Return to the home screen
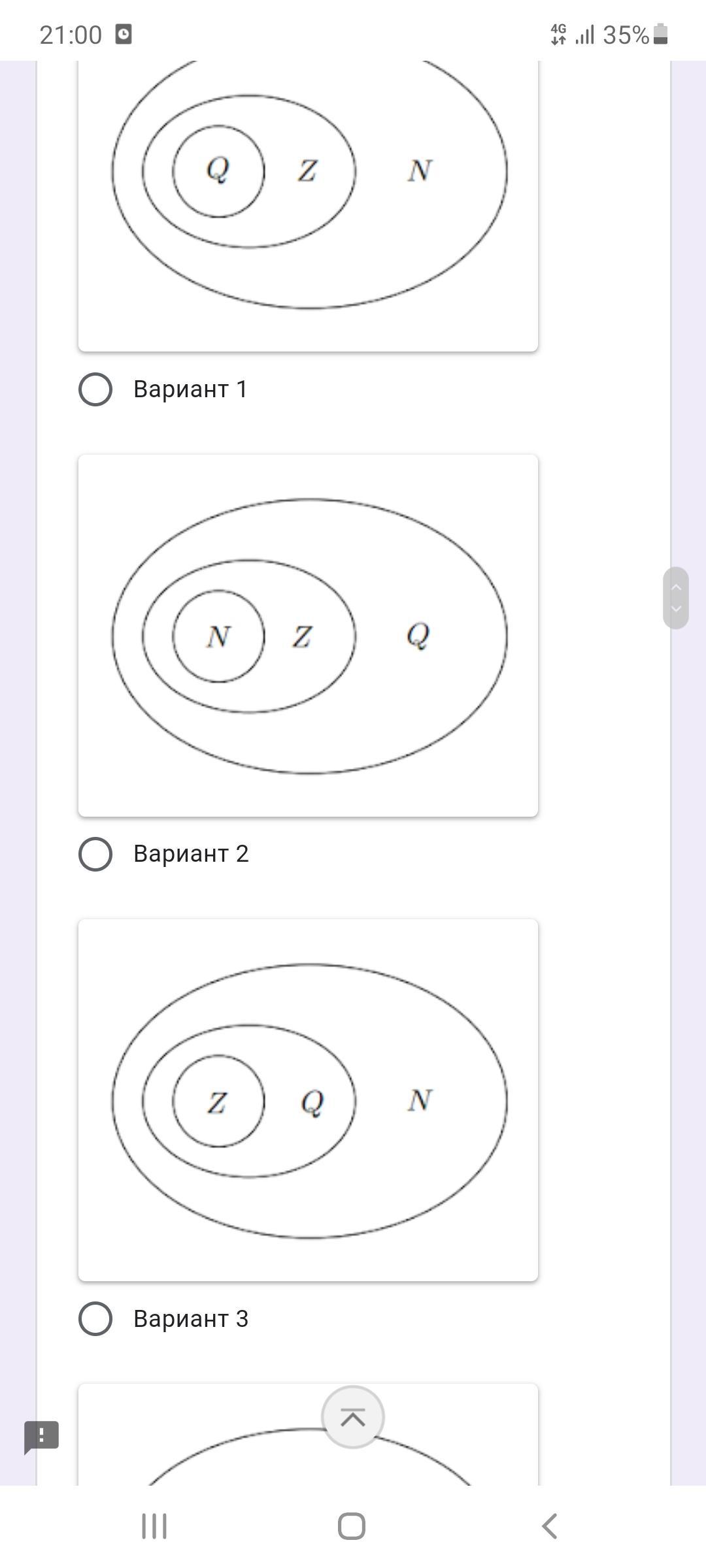 click(352, 1526)
